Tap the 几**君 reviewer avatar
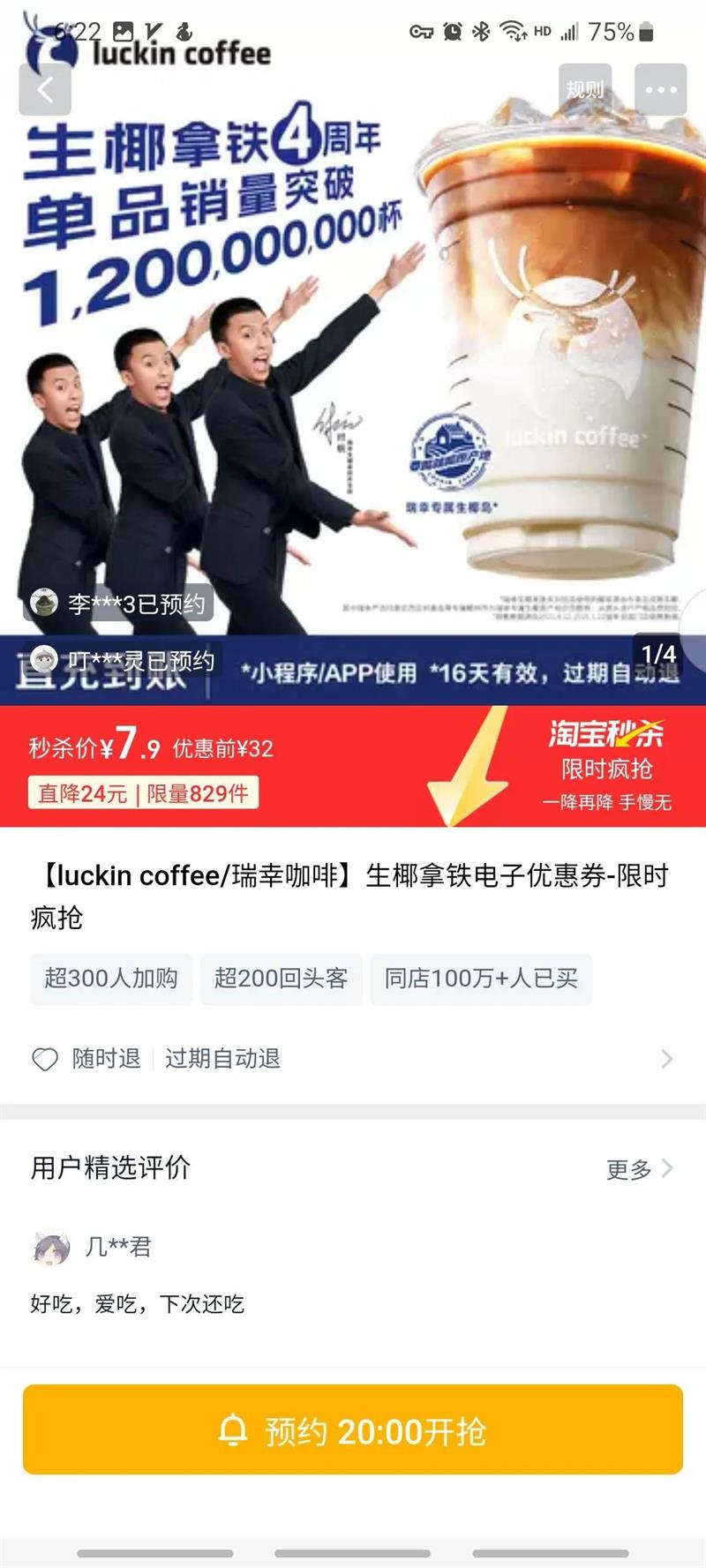The height and width of the screenshot is (1568, 706). tap(51, 1245)
